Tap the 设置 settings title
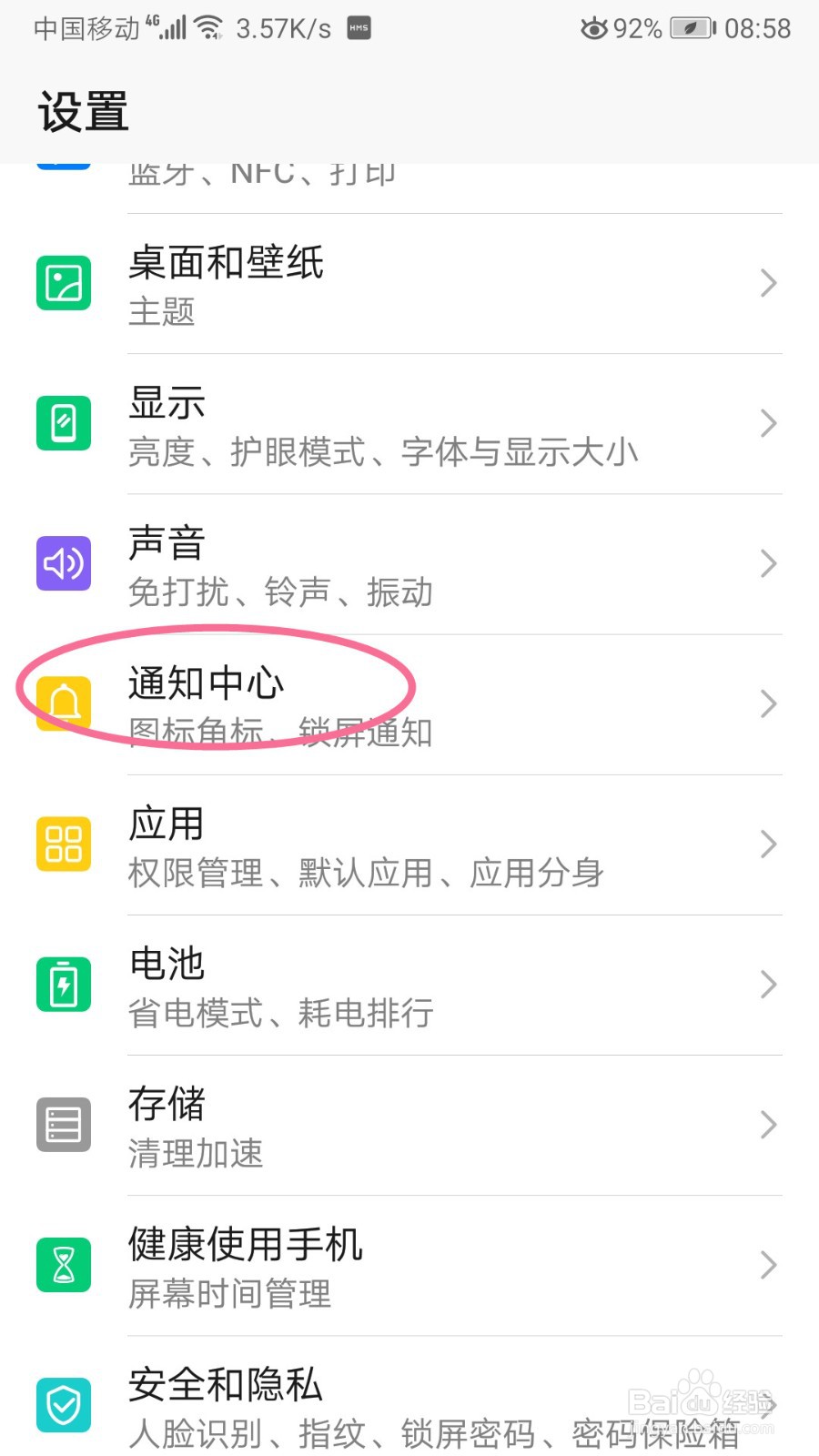This screenshot has height=1456, width=819. click(82, 111)
